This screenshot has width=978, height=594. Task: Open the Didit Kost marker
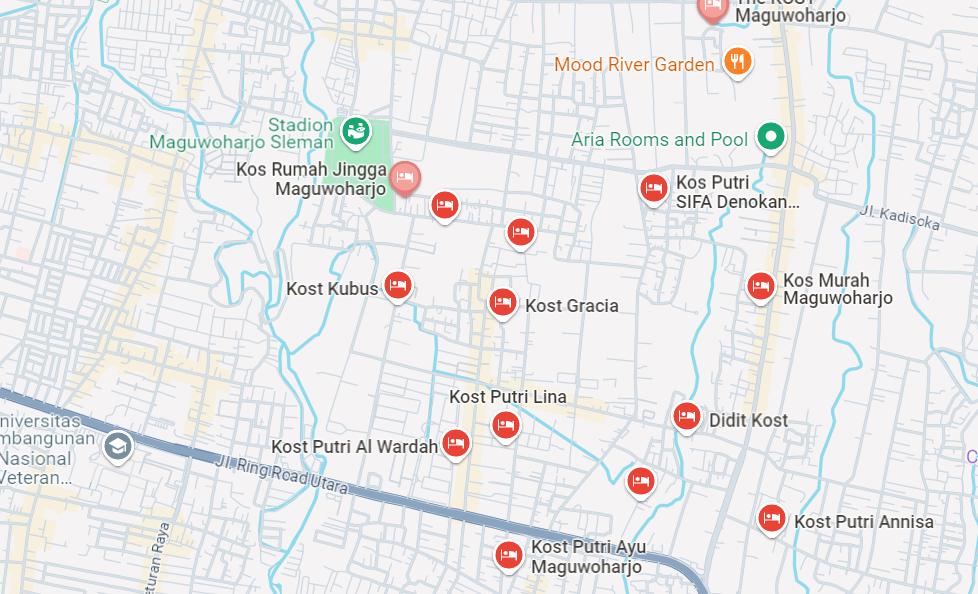pos(686,416)
